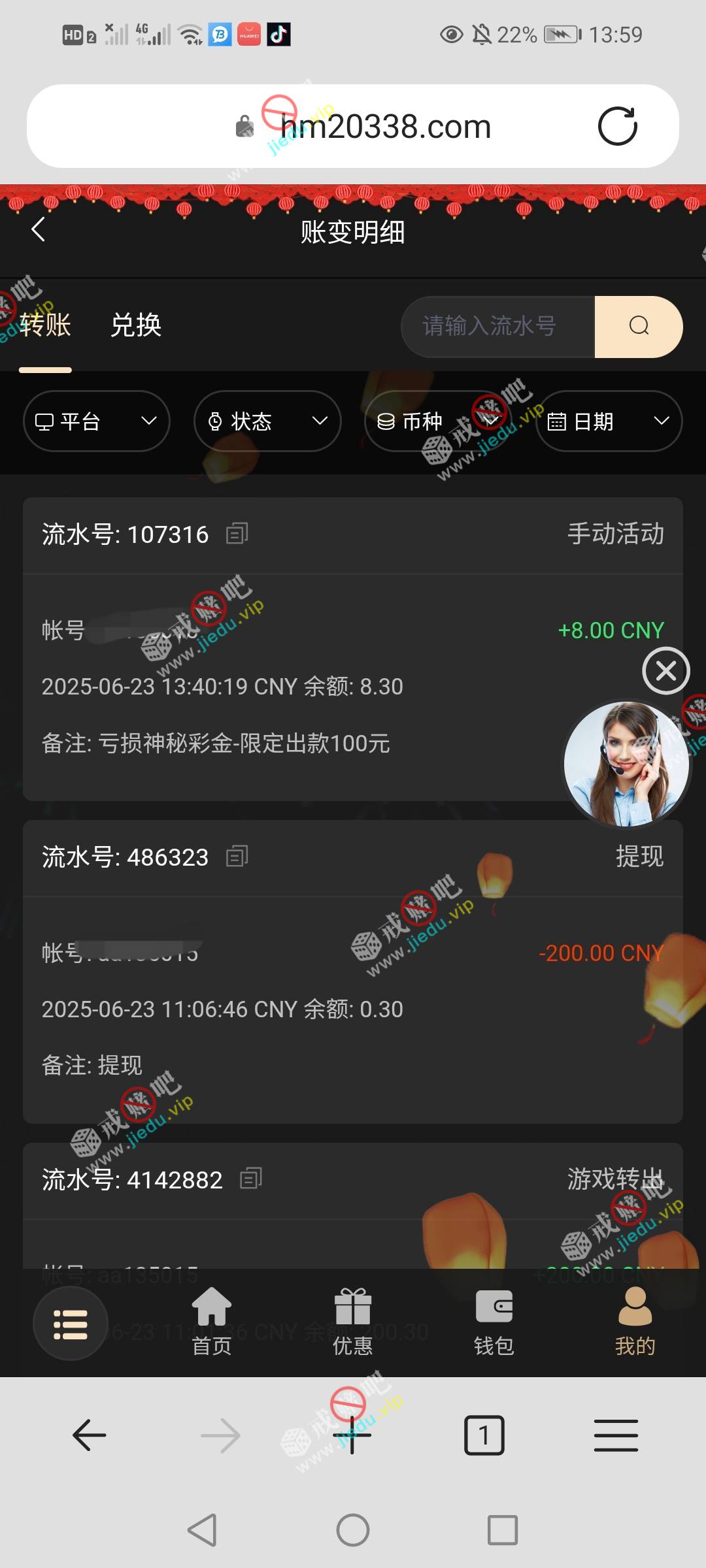Dismiss the floating customer service bubble
Image resolution: width=706 pixels, height=1568 pixels.
pyautogui.click(x=665, y=671)
